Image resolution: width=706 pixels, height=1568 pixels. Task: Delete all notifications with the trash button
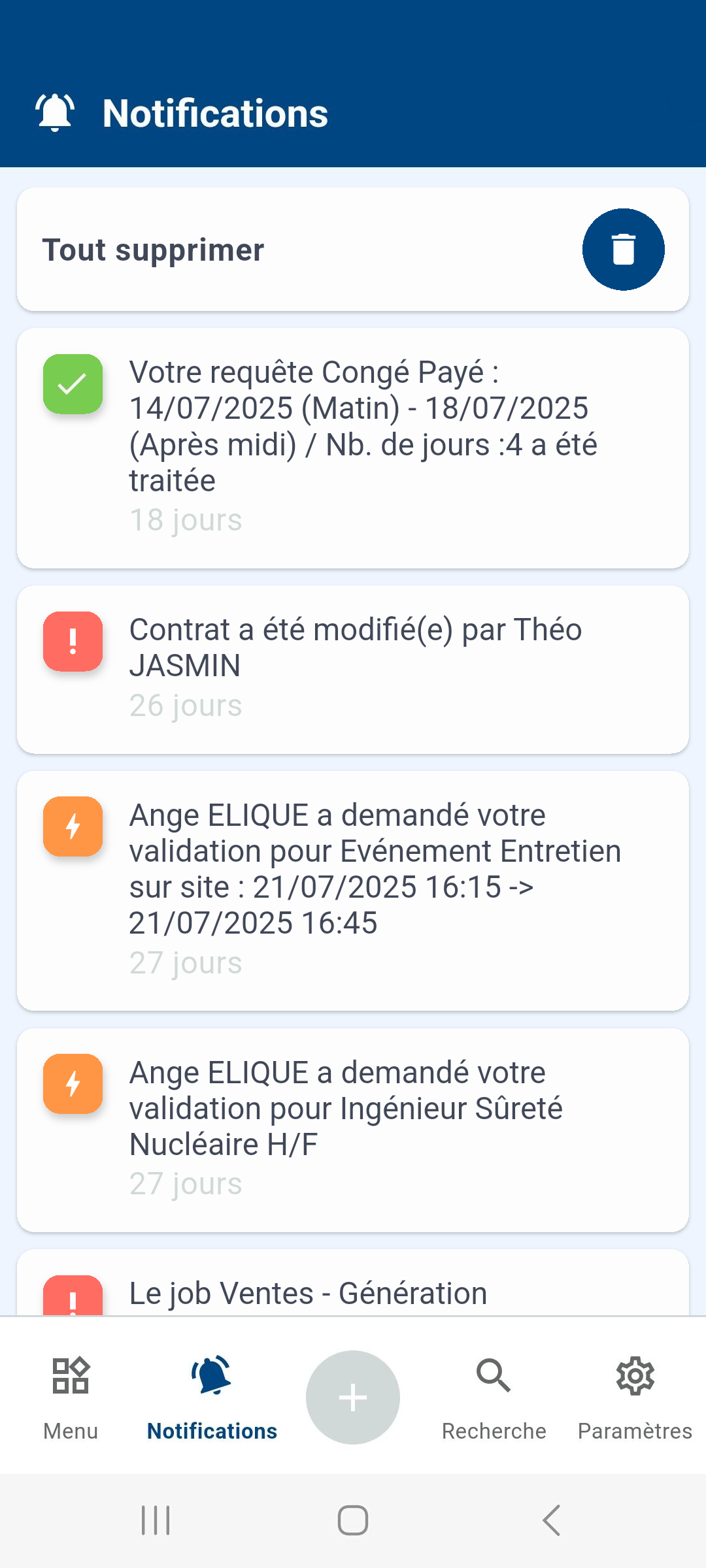click(623, 250)
